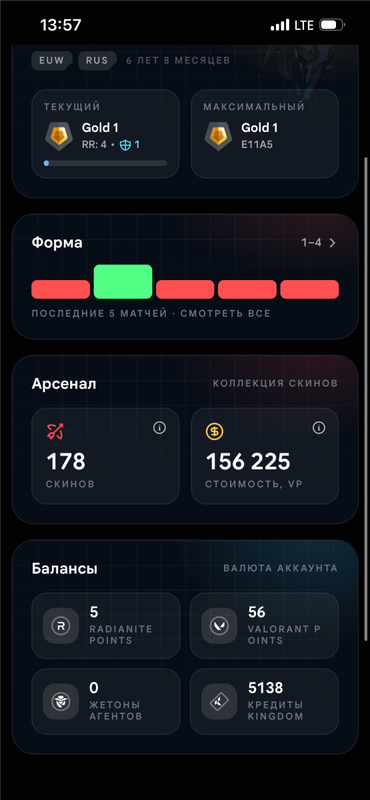
Task: Open the Максимальный Gold 1 rank card
Action: coord(265,134)
